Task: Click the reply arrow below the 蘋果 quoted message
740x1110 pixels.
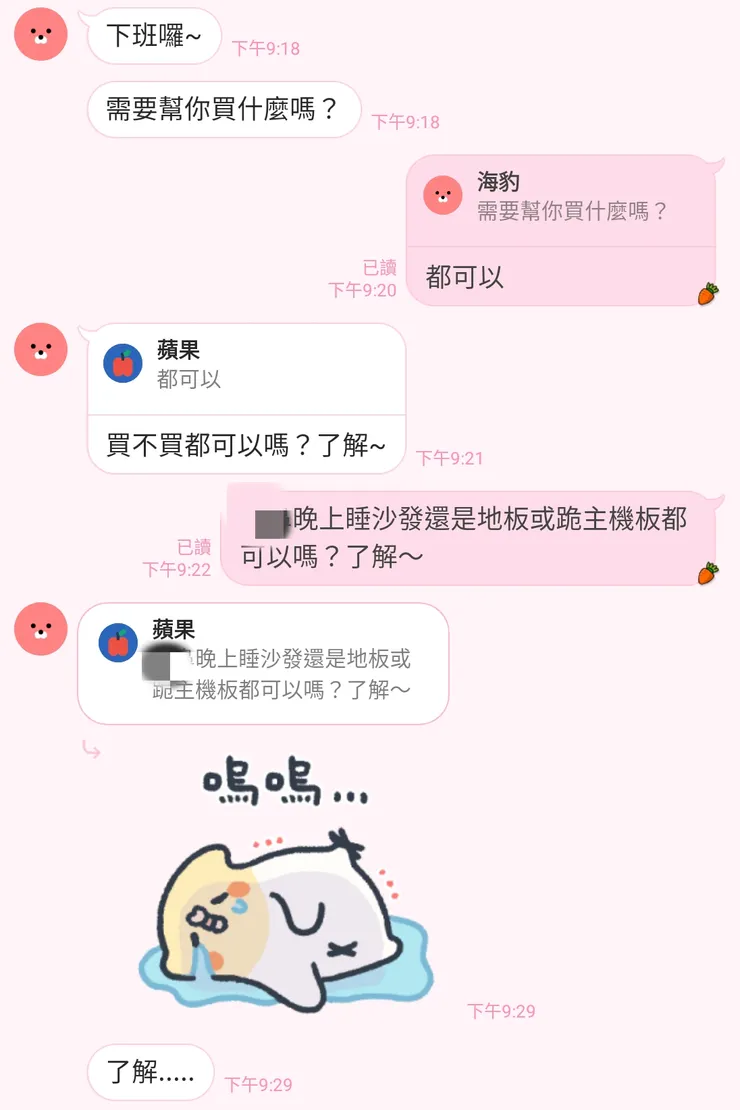Action: (91, 748)
